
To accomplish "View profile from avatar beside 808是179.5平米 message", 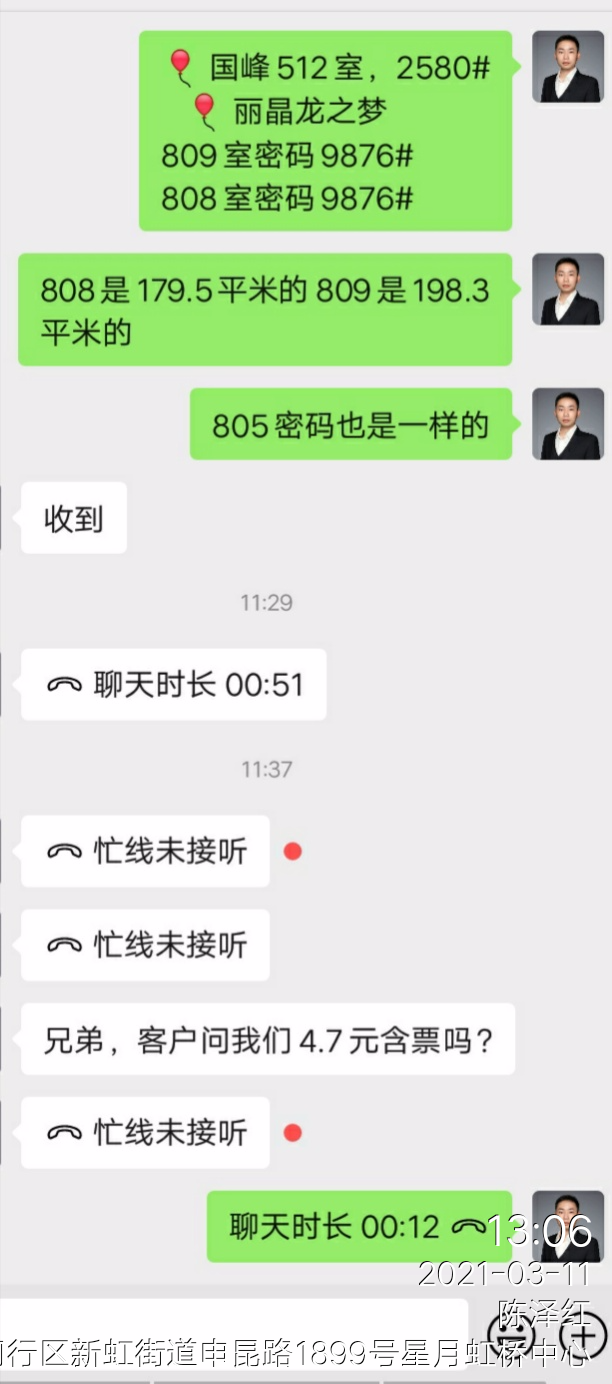I will click(567, 289).
